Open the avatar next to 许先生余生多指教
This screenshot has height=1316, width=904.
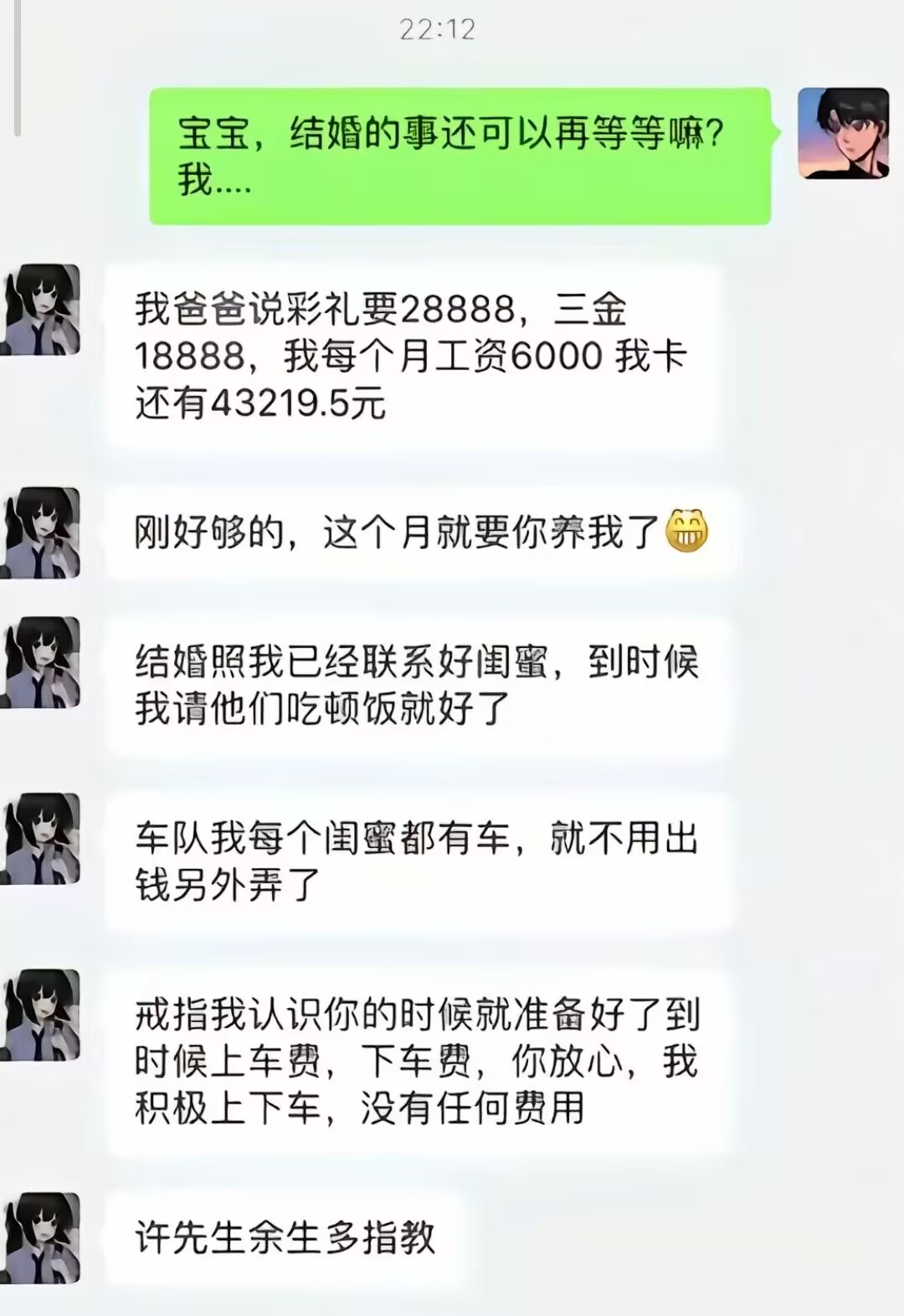point(40,1238)
